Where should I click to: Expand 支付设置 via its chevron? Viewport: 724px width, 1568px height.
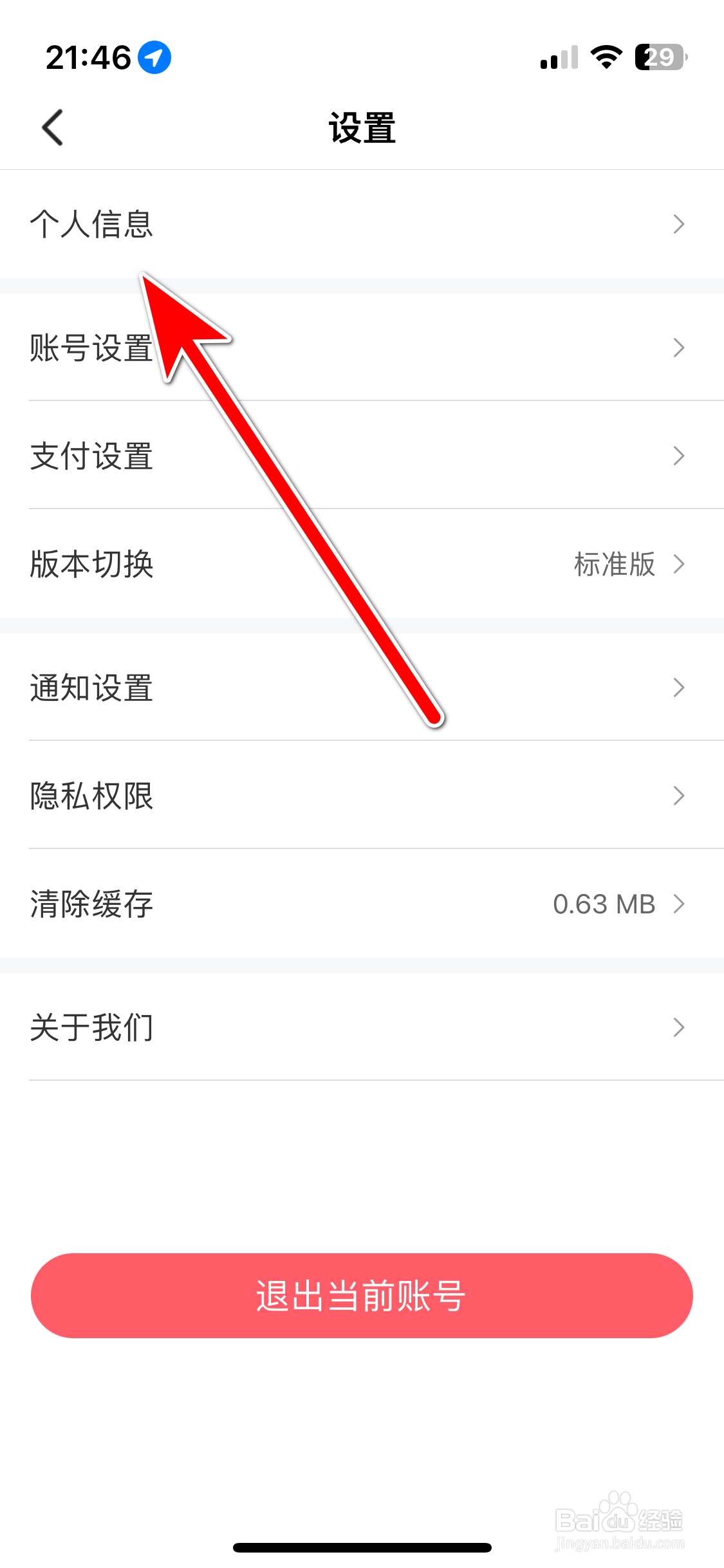[679, 456]
